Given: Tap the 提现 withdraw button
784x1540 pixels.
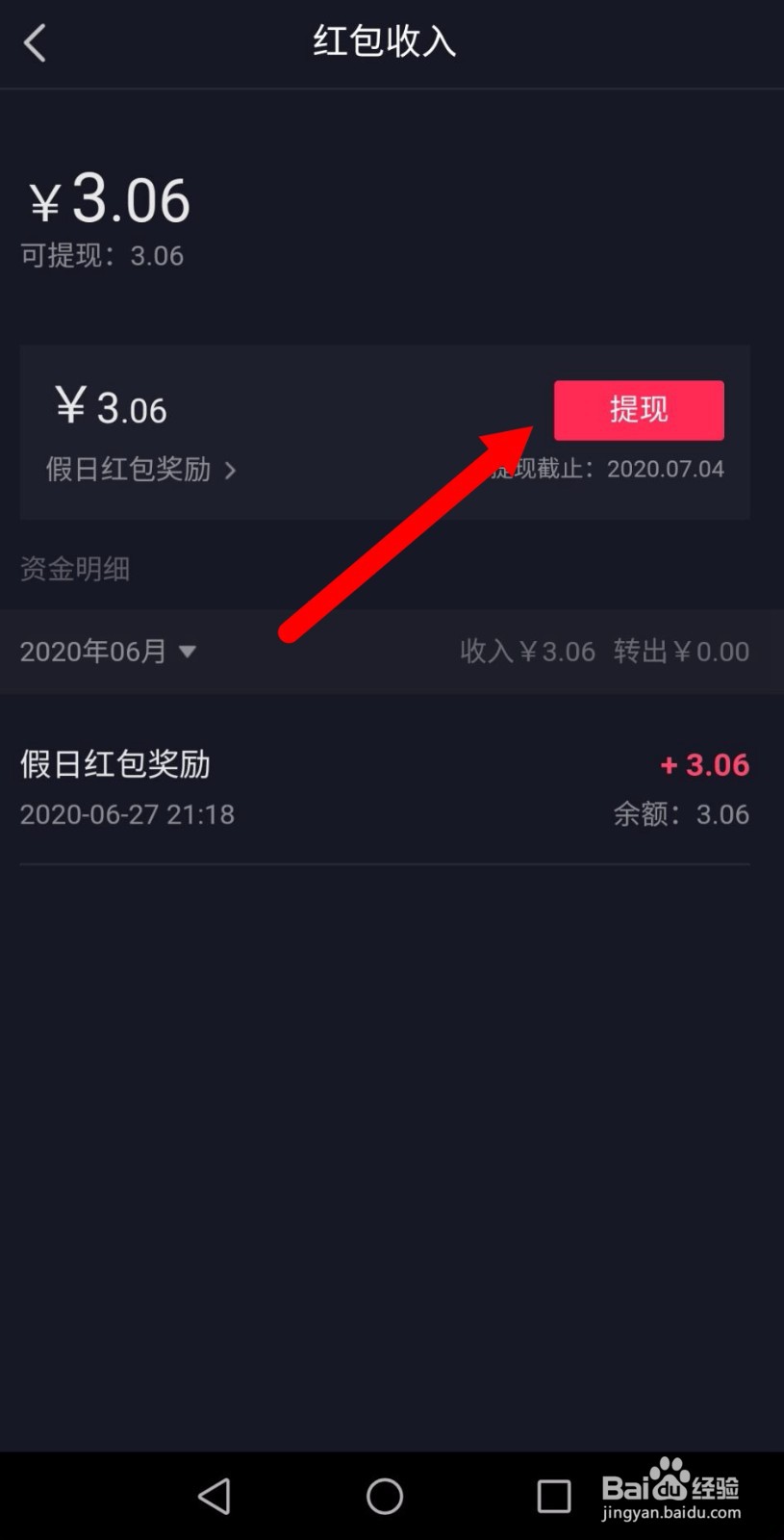Looking at the screenshot, I should pos(639,409).
